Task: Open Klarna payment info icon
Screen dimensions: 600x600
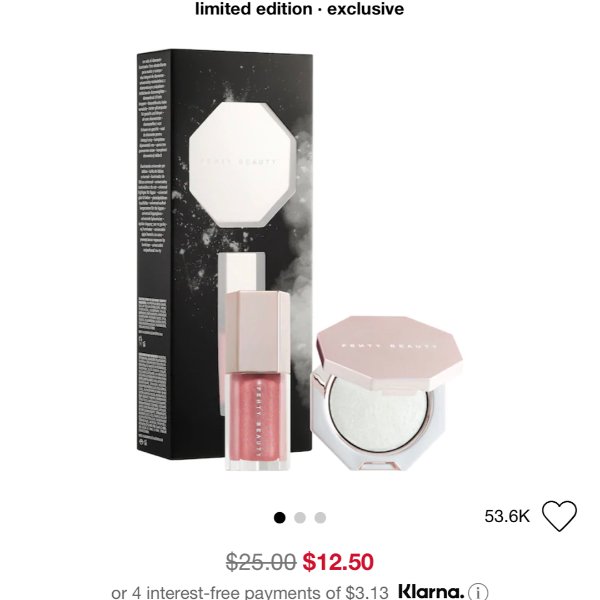Action: (478, 592)
